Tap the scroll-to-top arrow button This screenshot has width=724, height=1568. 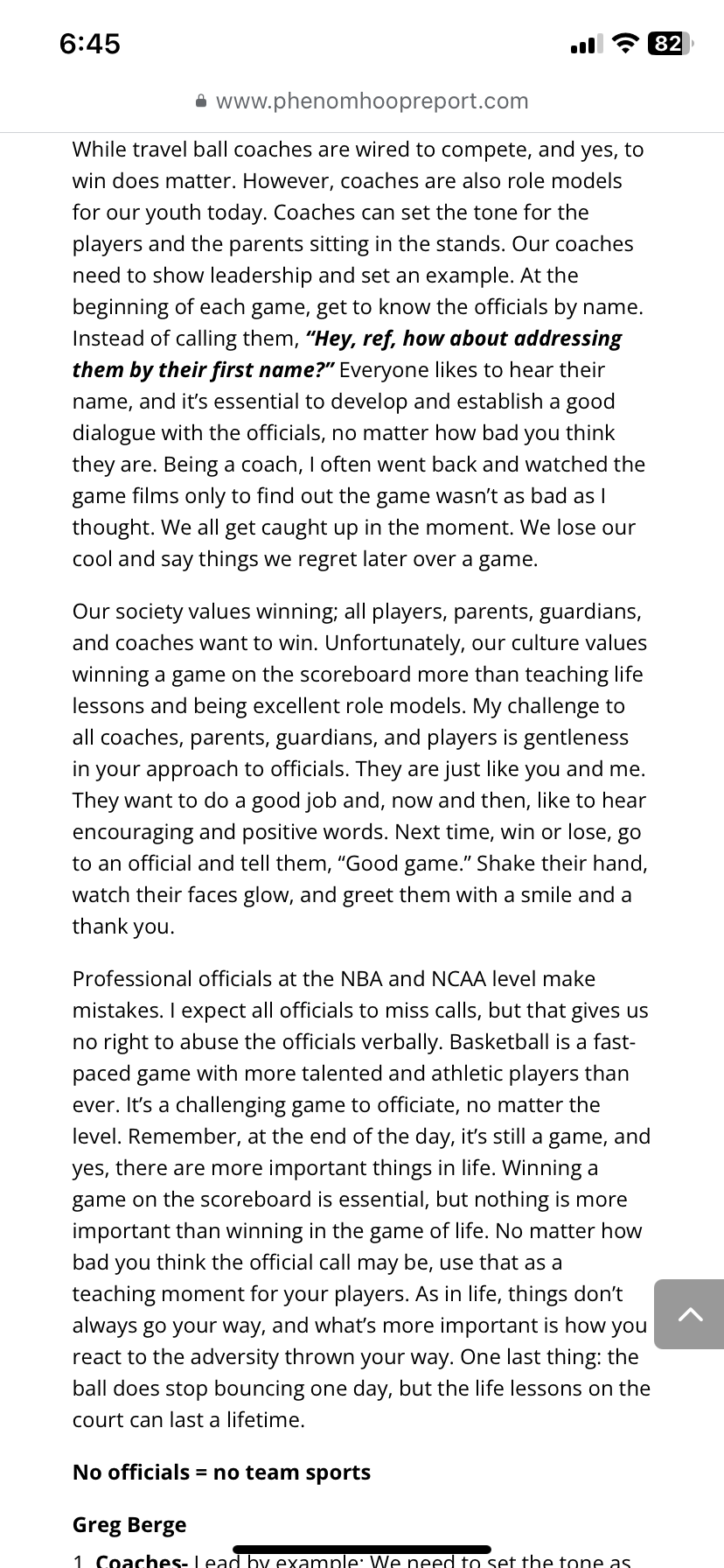[x=689, y=1313]
